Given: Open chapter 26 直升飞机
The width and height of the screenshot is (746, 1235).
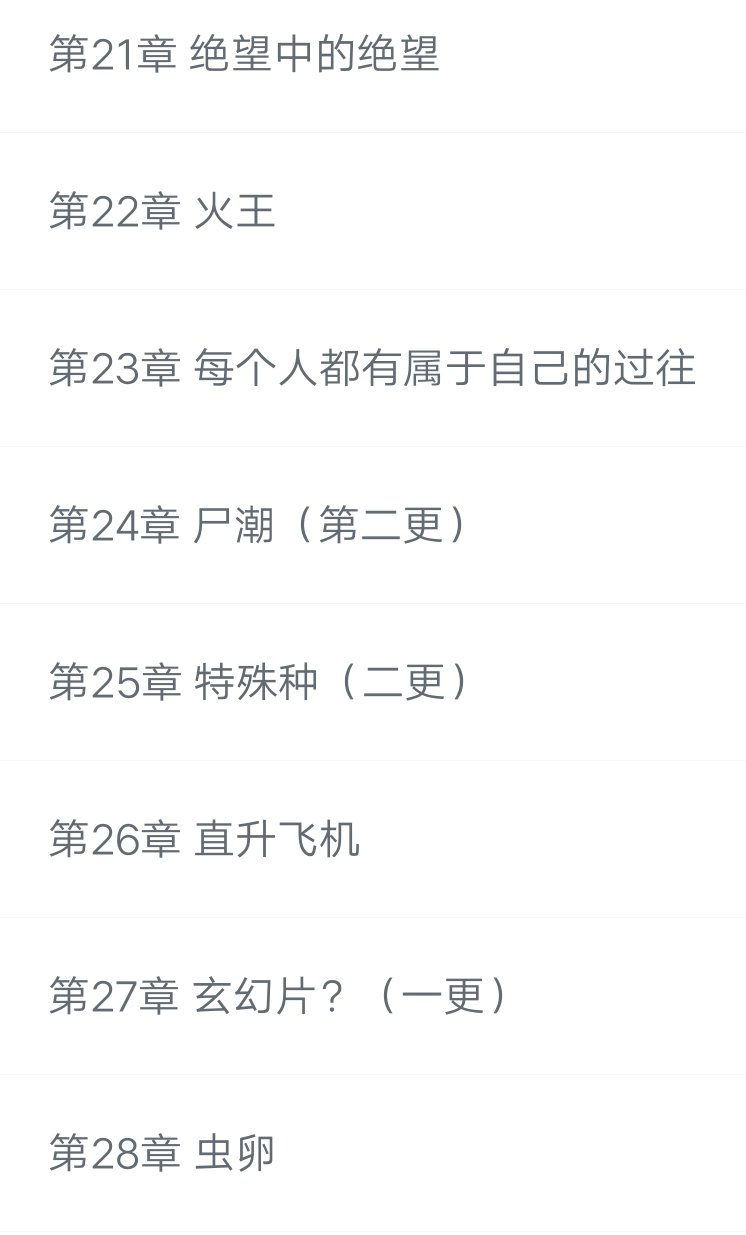Looking at the screenshot, I should coord(373,840).
